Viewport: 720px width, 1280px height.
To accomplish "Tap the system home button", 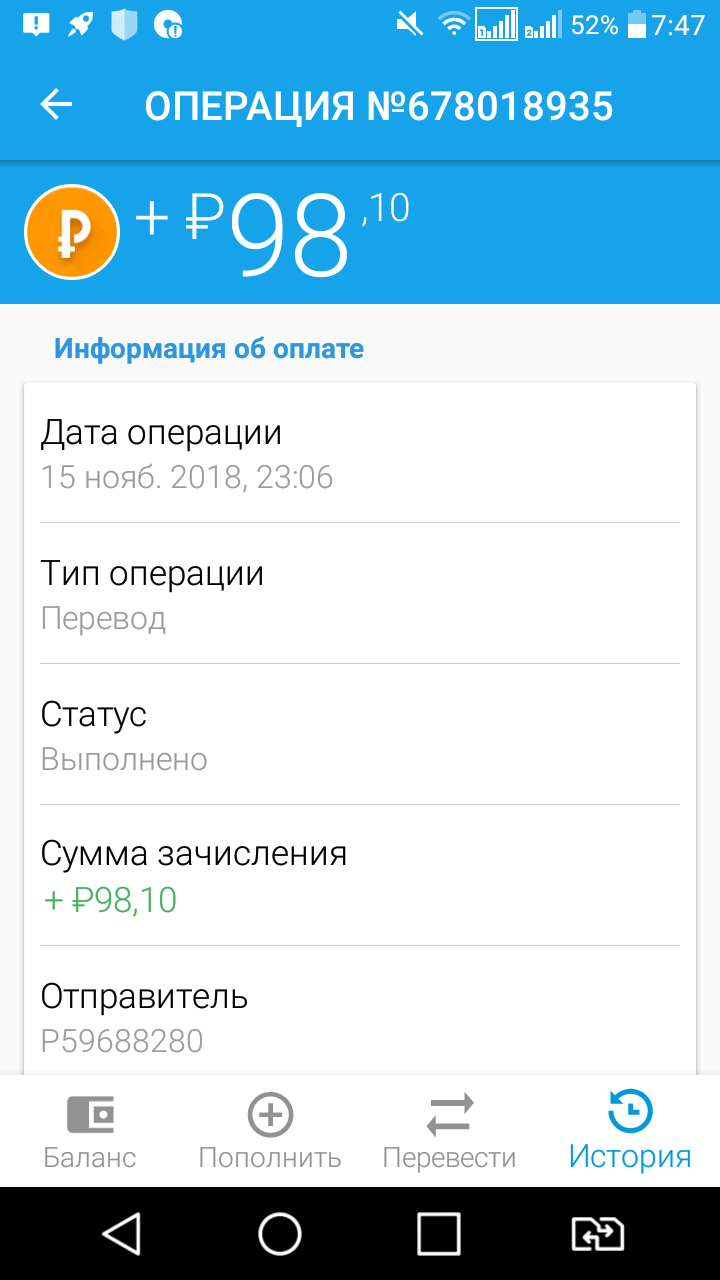I will pyautogui.click(x=280, y=1234).
